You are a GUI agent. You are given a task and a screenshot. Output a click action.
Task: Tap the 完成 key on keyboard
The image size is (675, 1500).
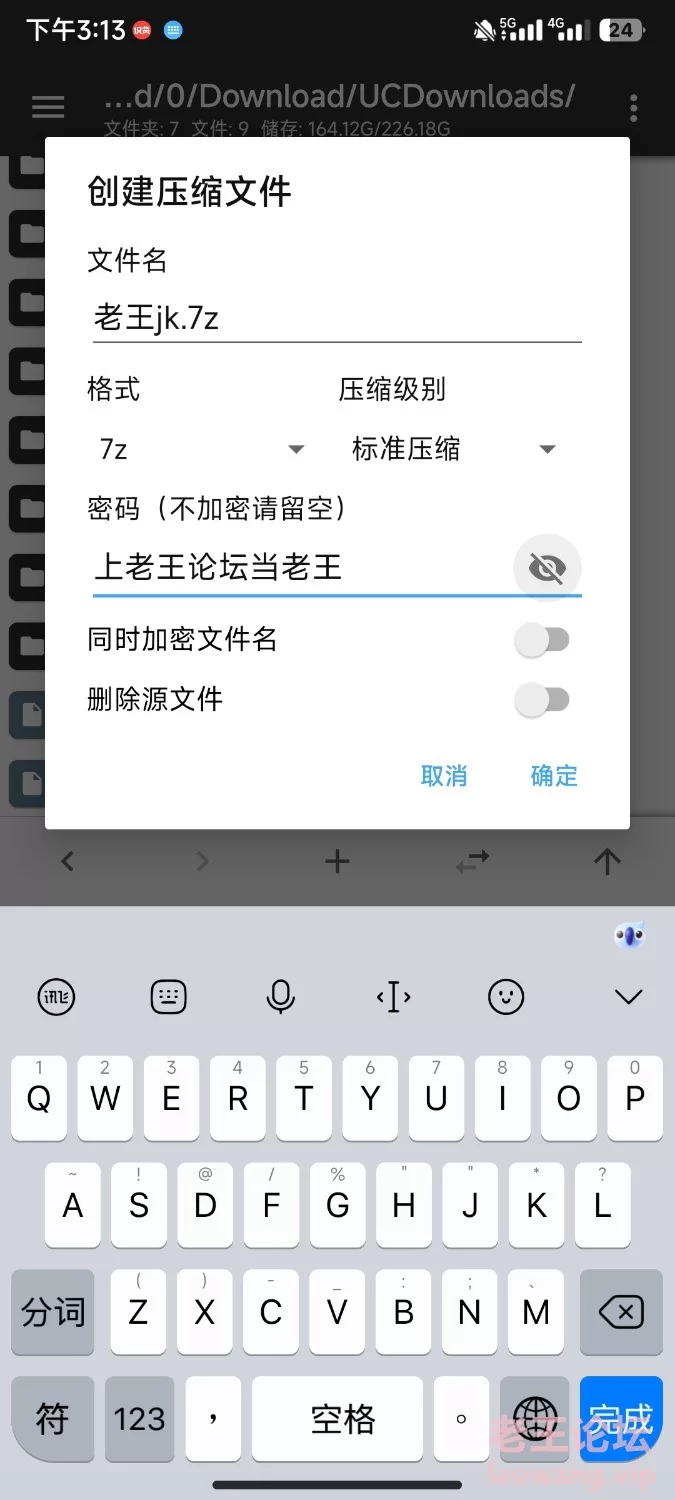[x=621, y=1418]
